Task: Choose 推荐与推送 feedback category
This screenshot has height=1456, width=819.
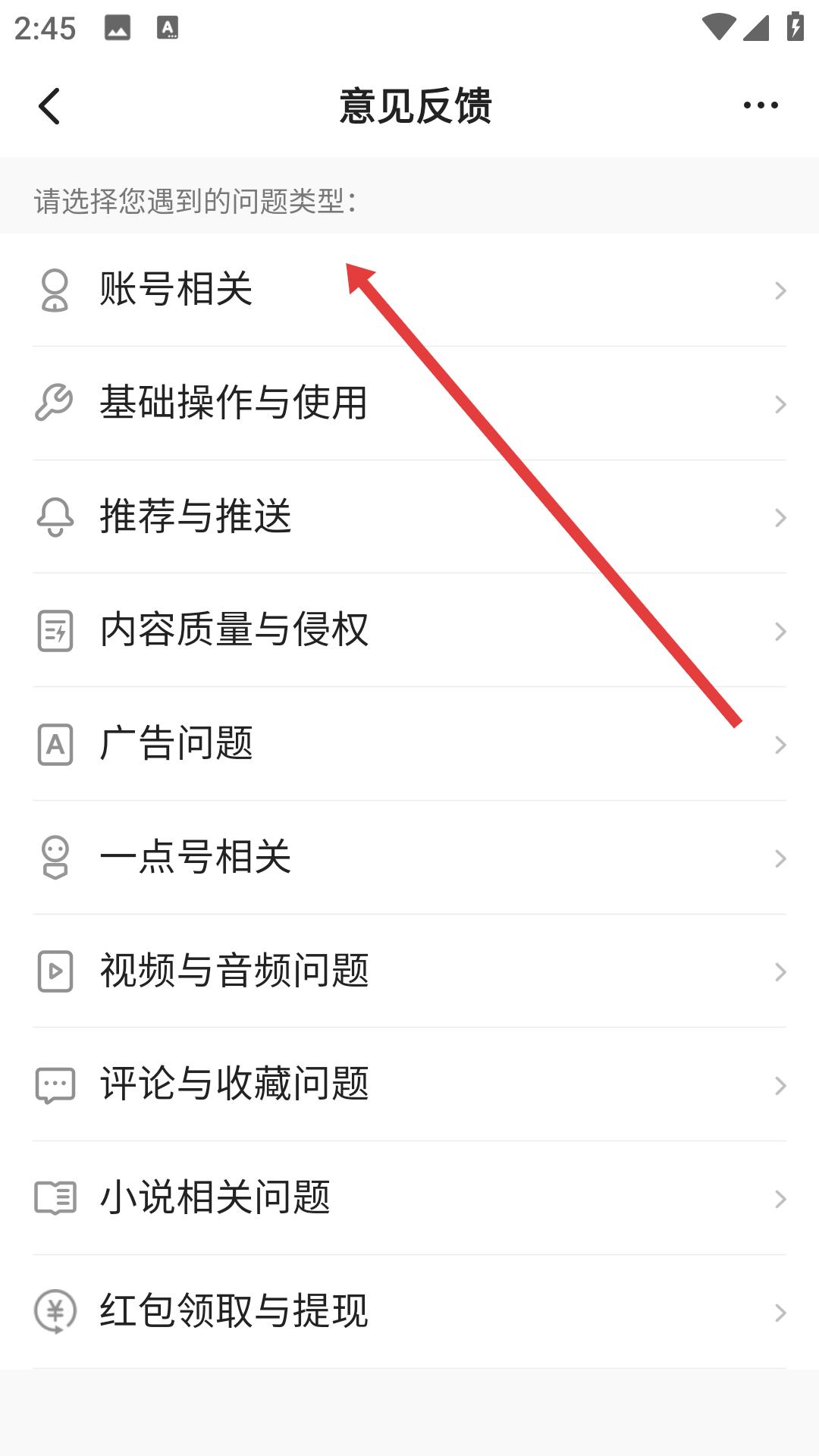Action: coord(196,516)
